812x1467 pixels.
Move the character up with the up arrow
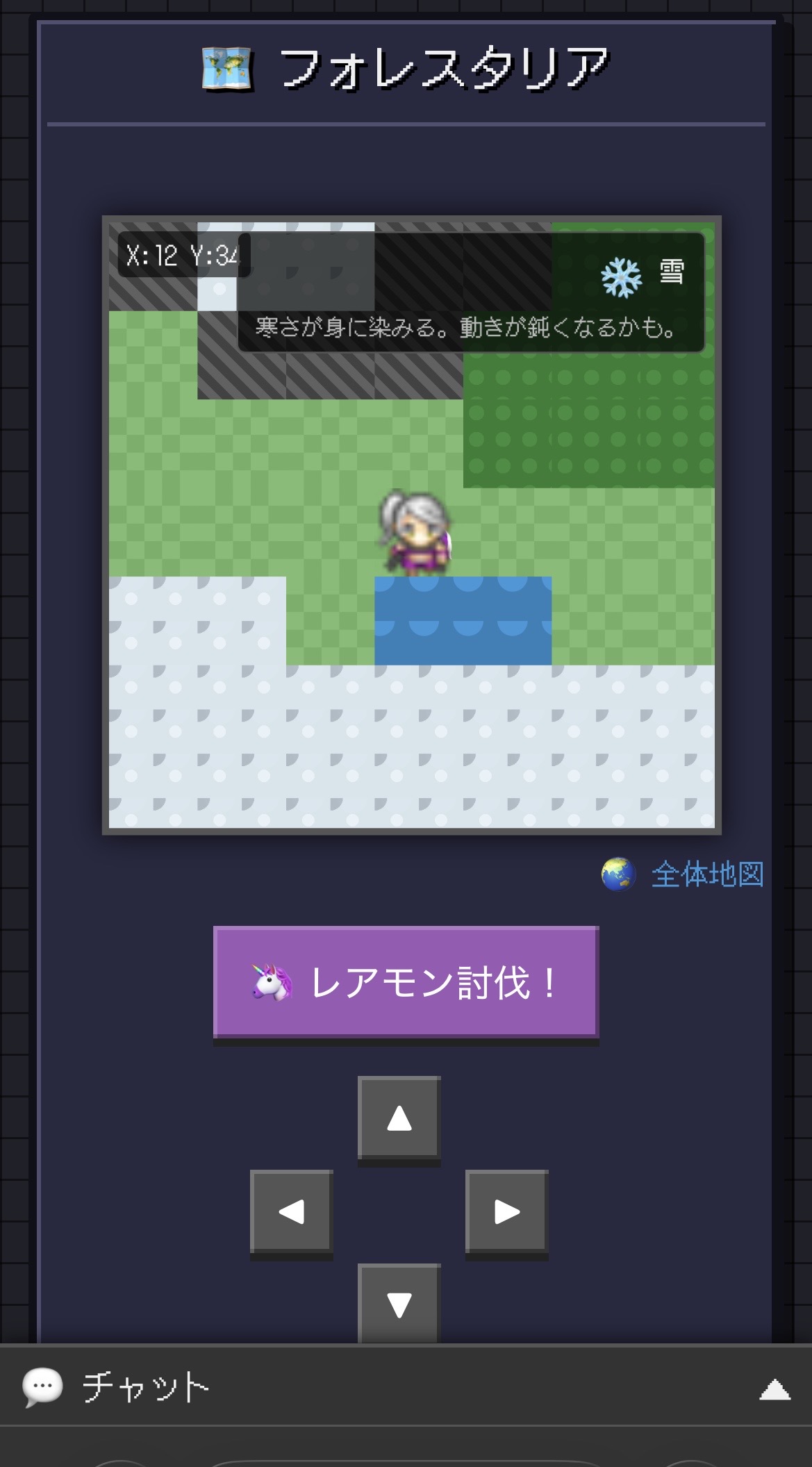(399, 1118)
